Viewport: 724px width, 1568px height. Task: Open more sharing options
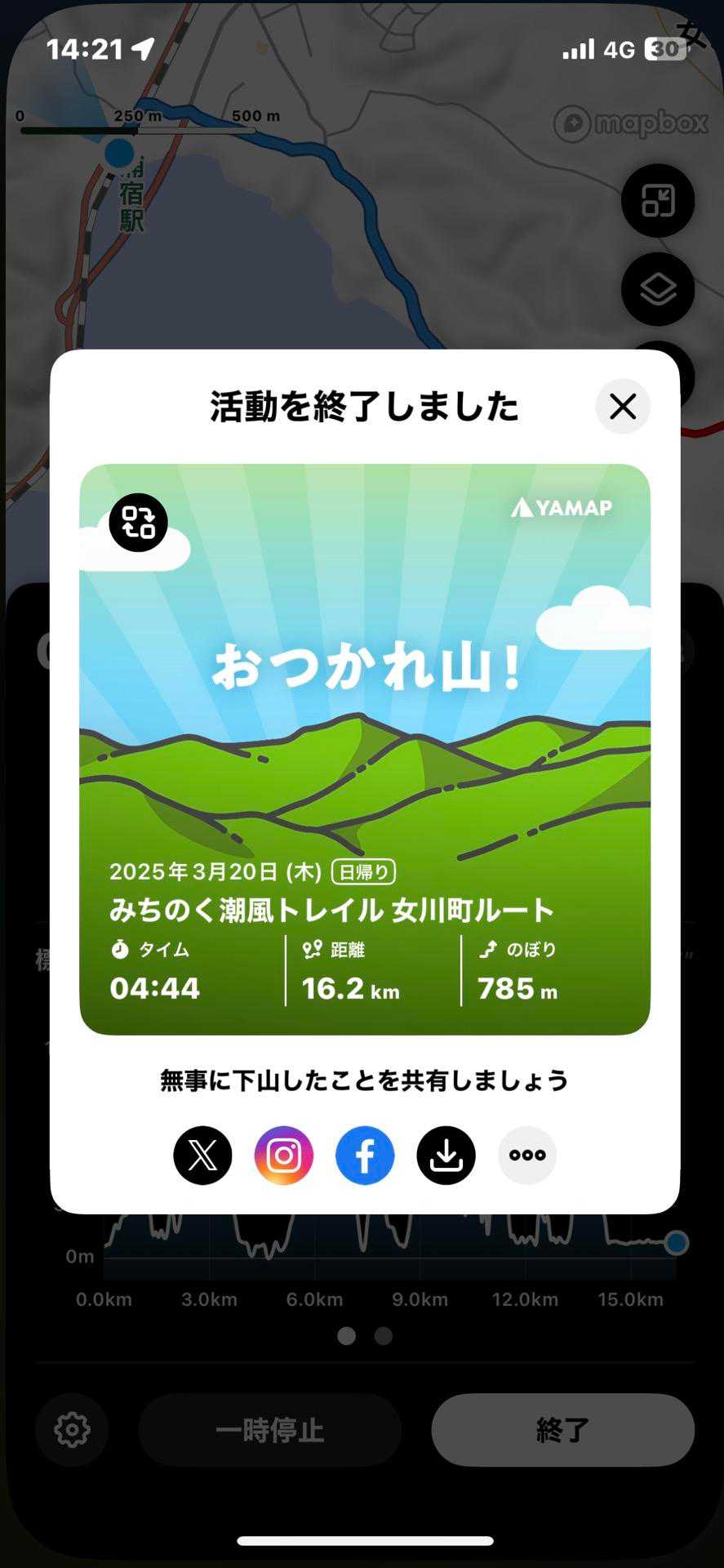pyautogui.click(x=527, y=1155)
